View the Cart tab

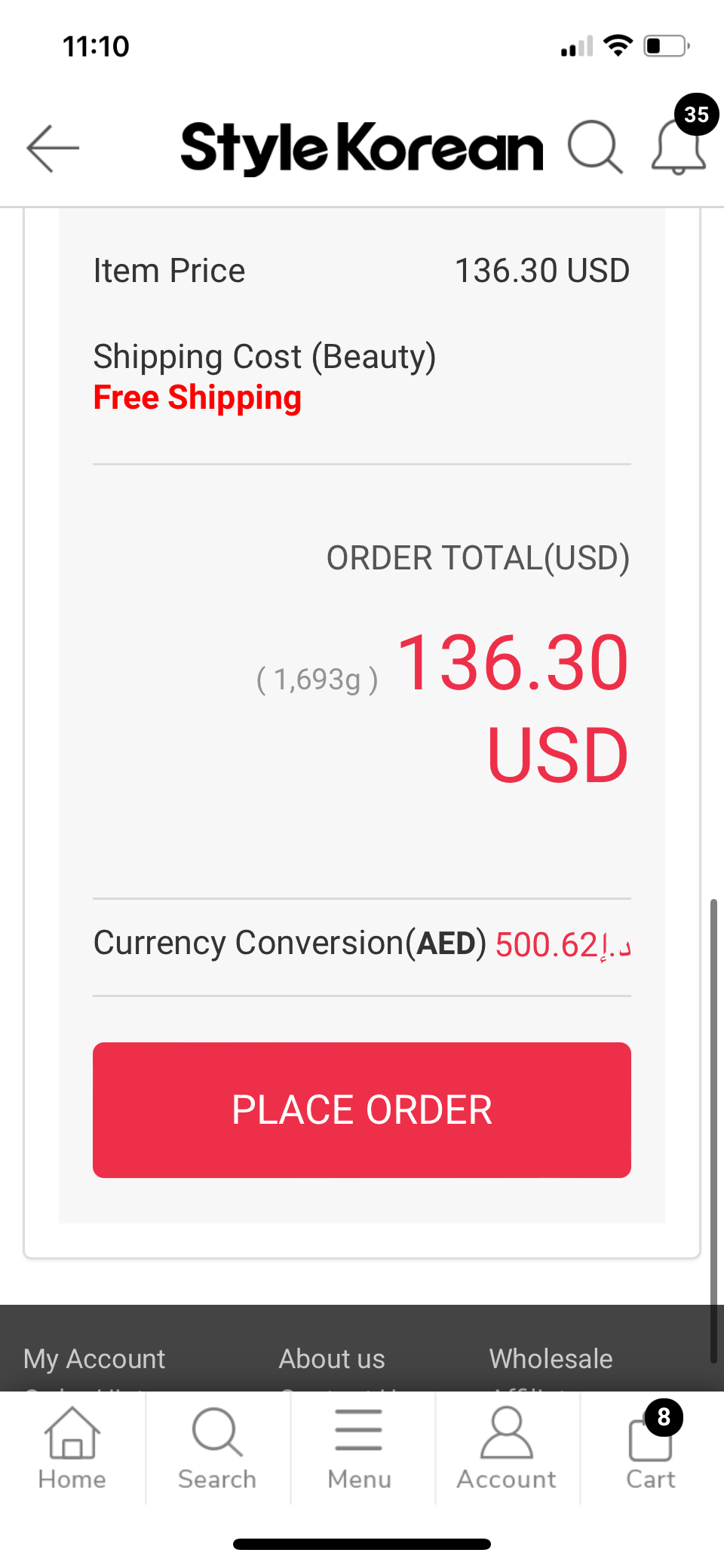point(651,1449)
